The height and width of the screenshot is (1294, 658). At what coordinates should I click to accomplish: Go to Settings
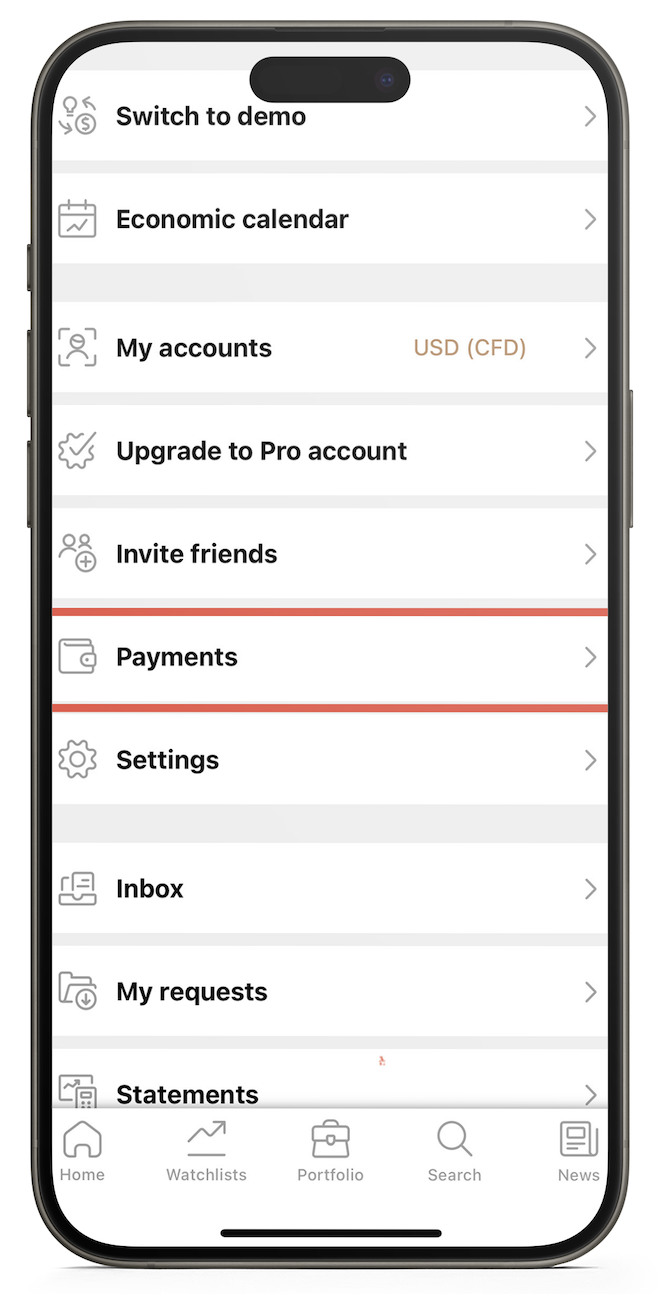(x=328, y=760)
